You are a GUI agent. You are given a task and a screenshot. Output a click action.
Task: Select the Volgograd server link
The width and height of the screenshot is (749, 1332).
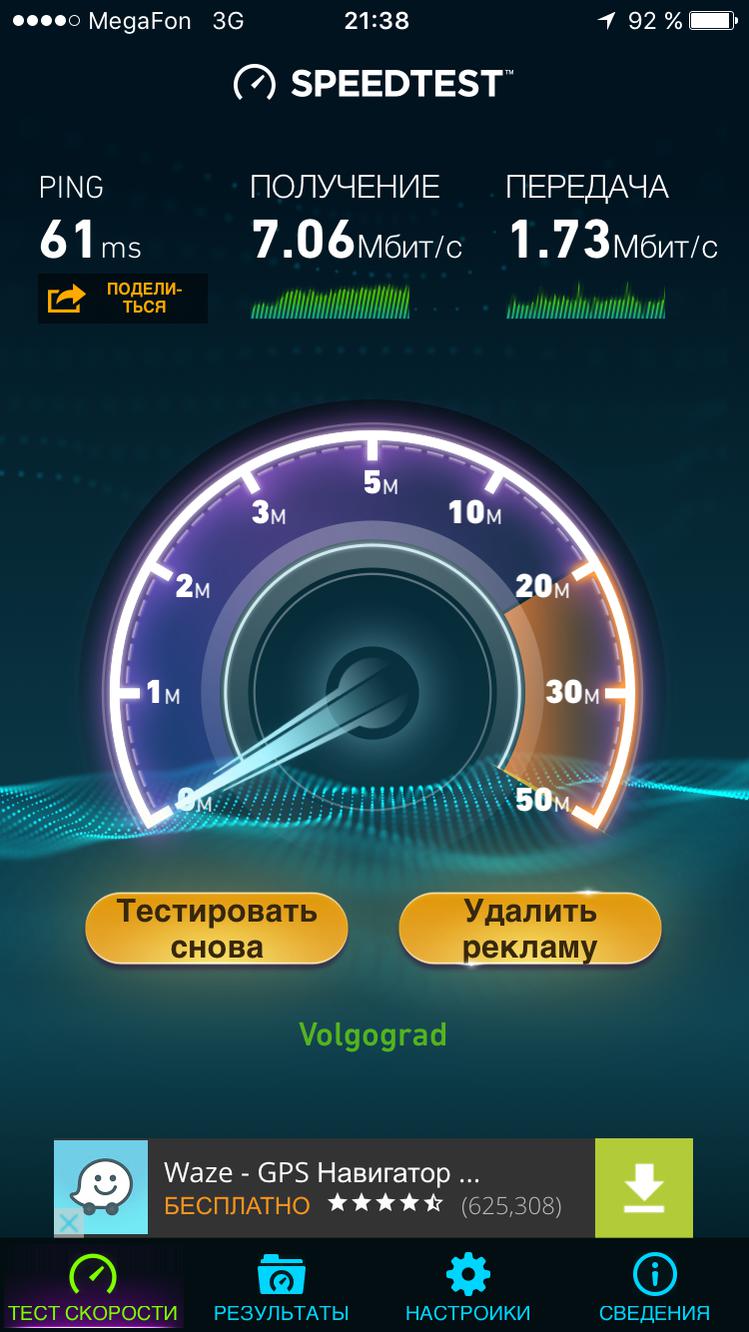pyautogui.click(x=373, y=1034)
